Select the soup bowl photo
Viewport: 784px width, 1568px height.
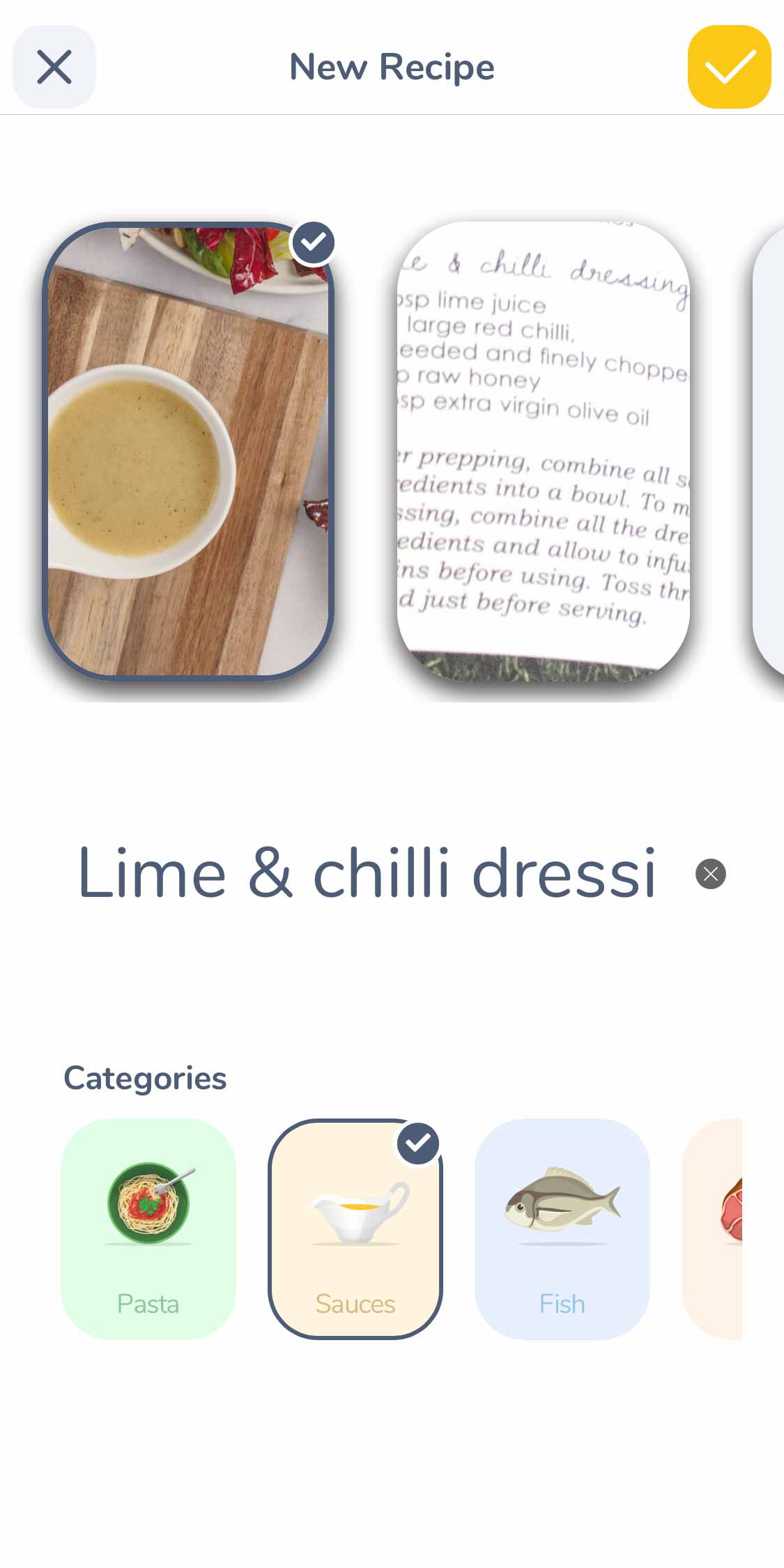188,452
